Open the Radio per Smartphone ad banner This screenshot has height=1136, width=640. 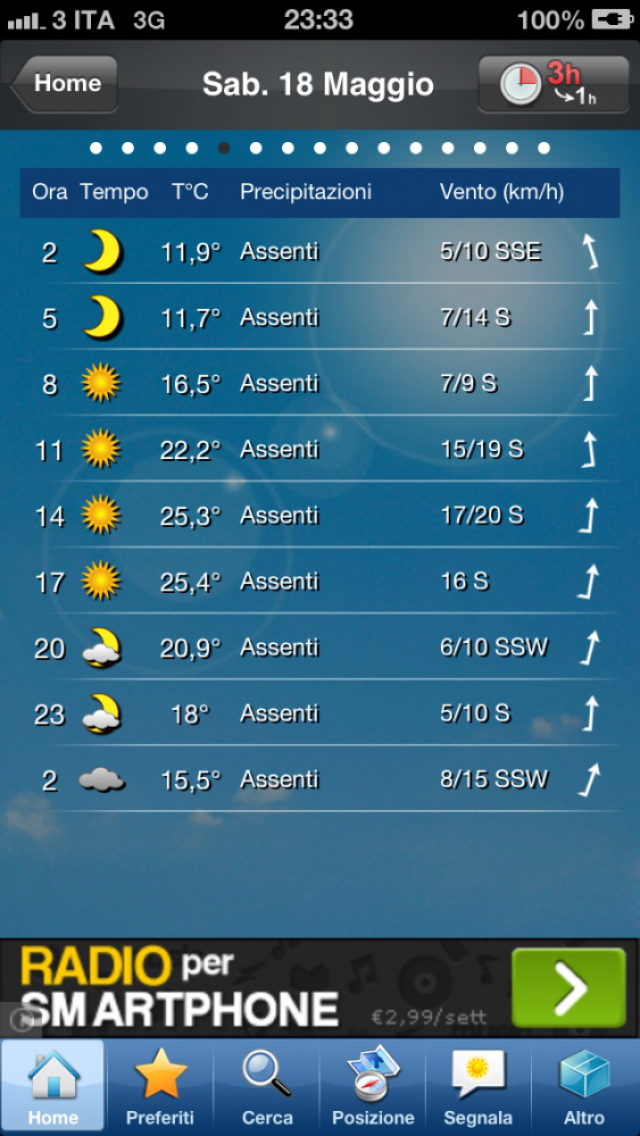[320, 988]
